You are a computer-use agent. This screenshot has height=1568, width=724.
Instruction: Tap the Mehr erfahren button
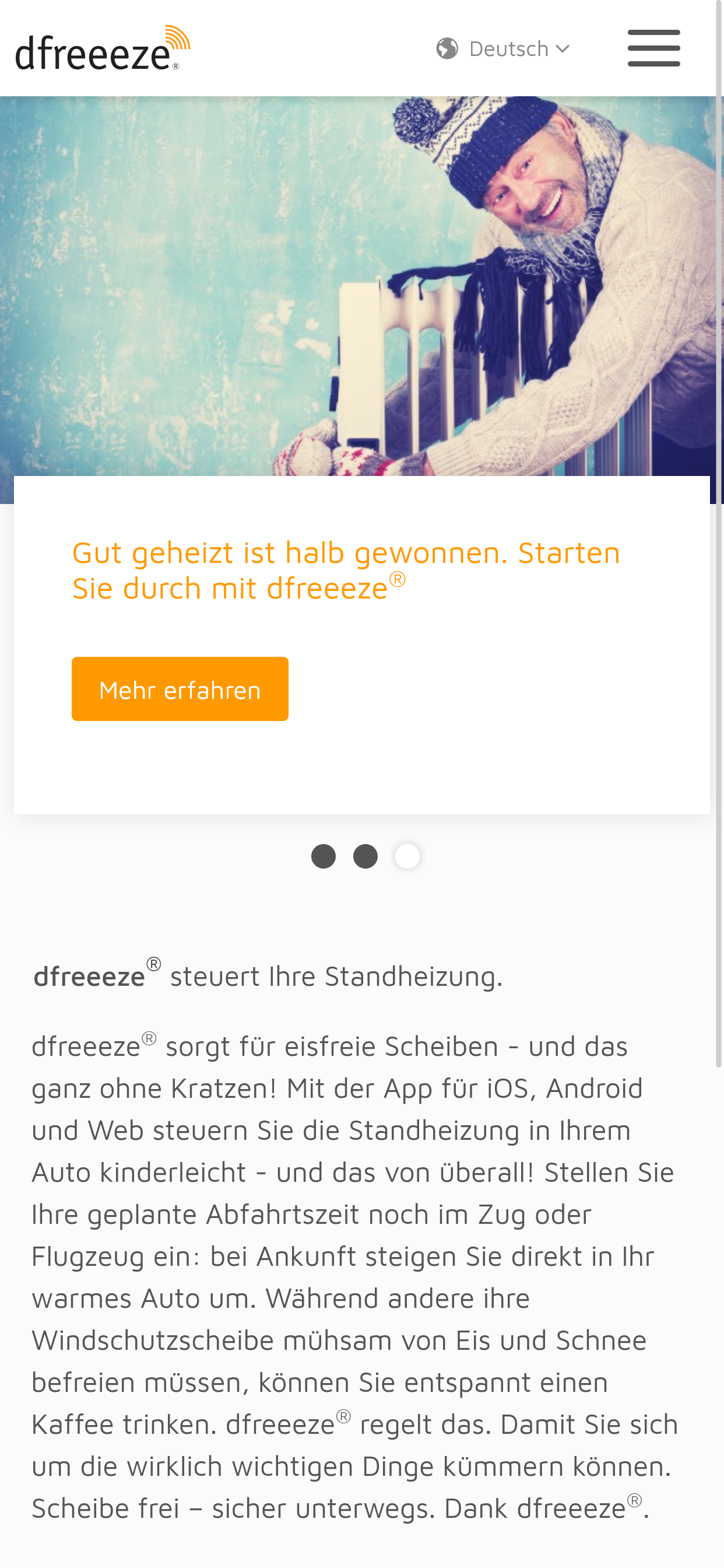pyautogui.click(x=180, y=689)
